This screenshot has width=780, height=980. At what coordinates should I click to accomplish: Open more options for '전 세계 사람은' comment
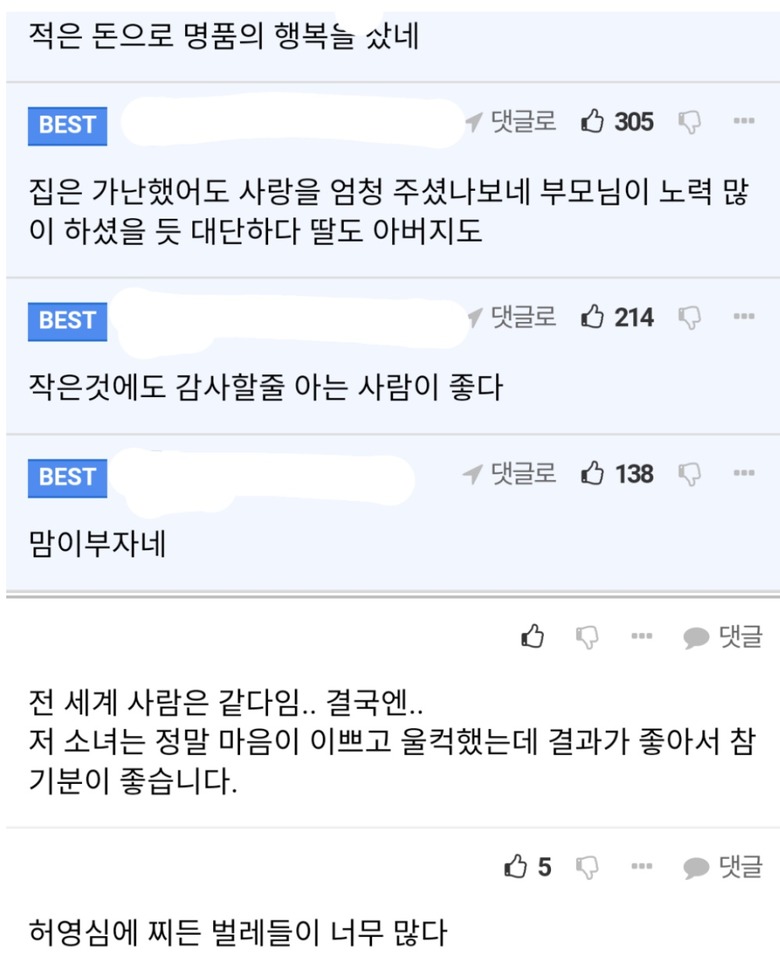pyautogui.click(x=642, y=636)
